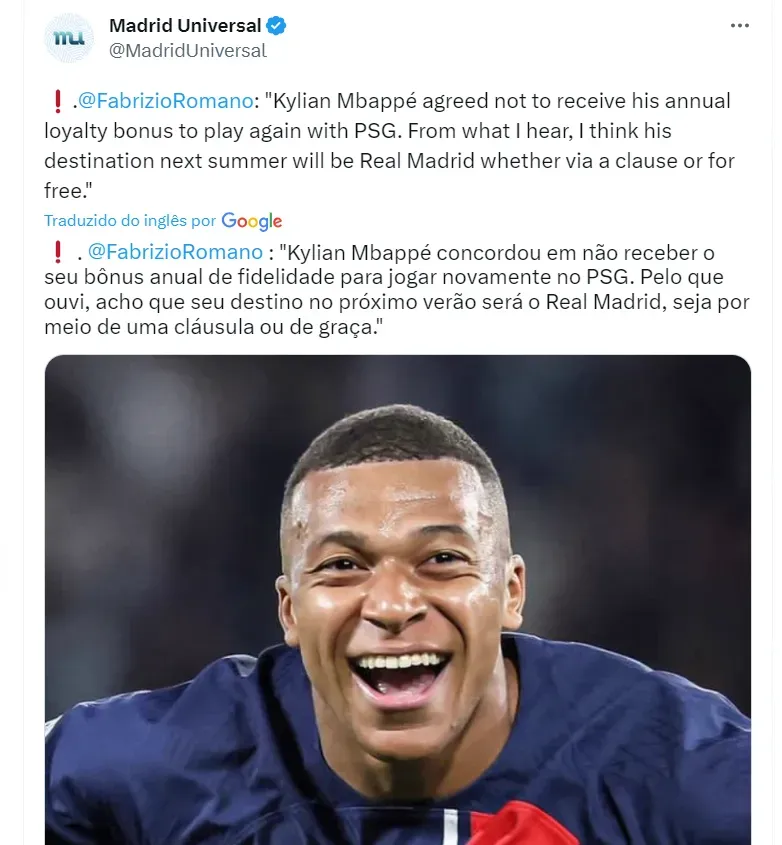The image size is (782, 845).
Task: Open the tweet's more options menu
Action: 739,25
